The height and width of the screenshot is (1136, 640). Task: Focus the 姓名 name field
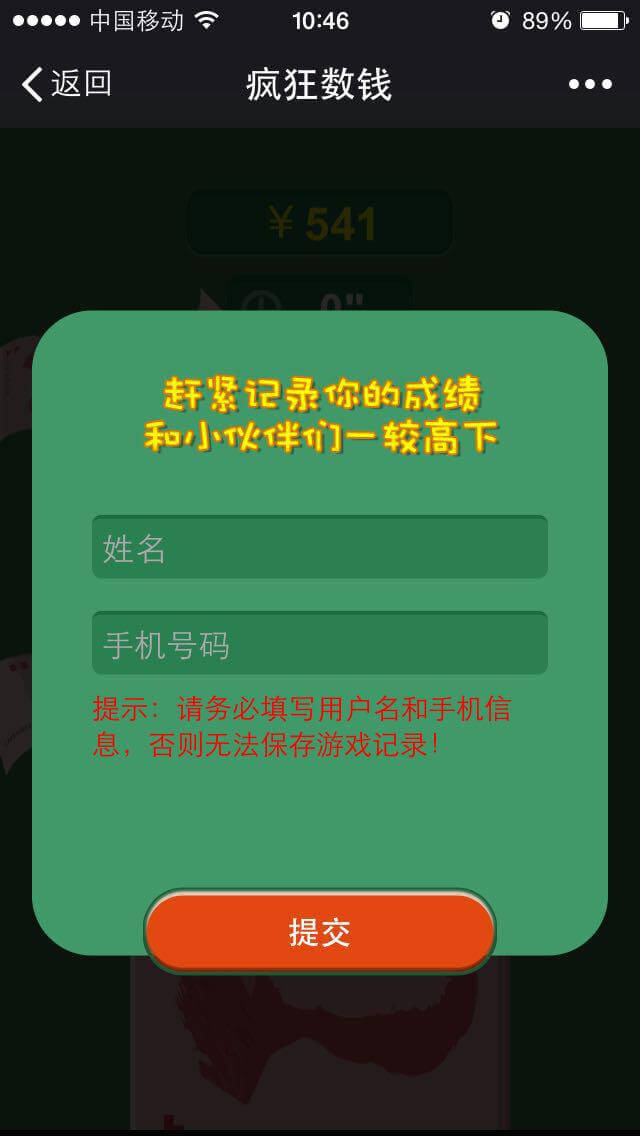320,548
